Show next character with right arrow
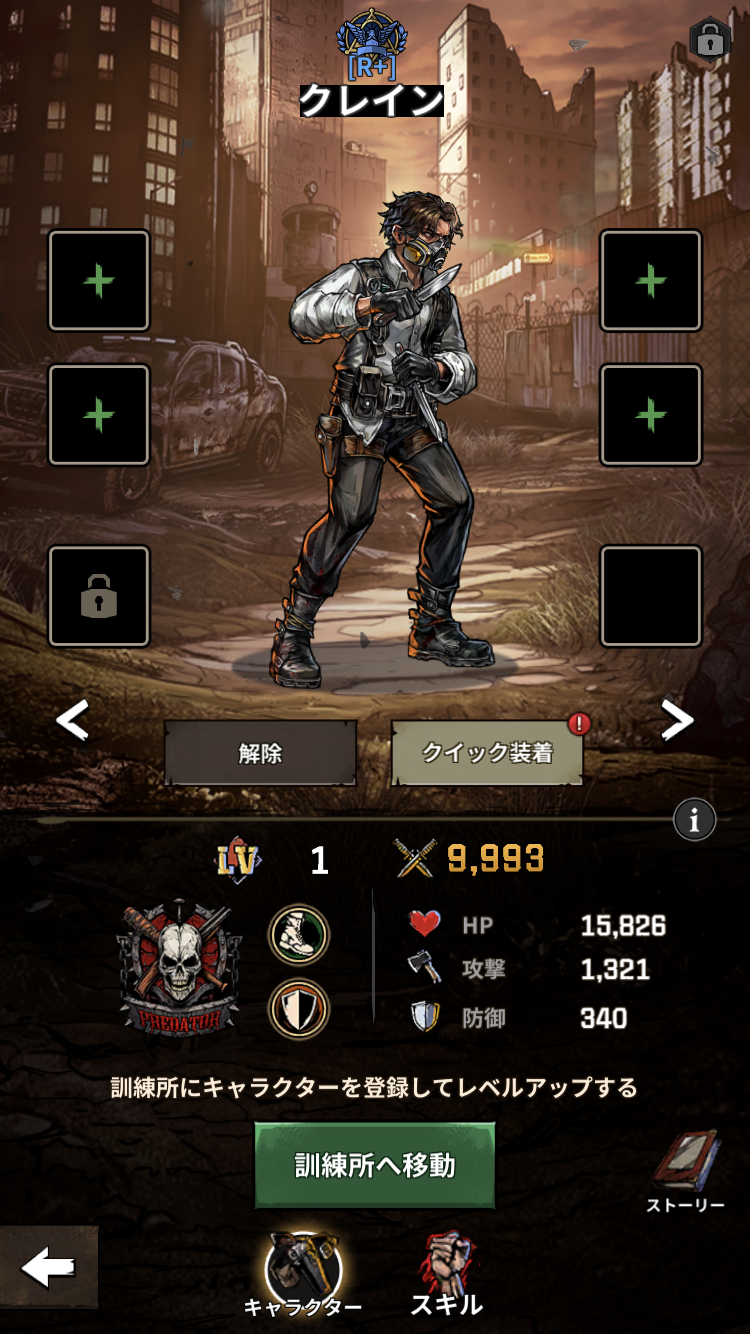 [677, 720]
